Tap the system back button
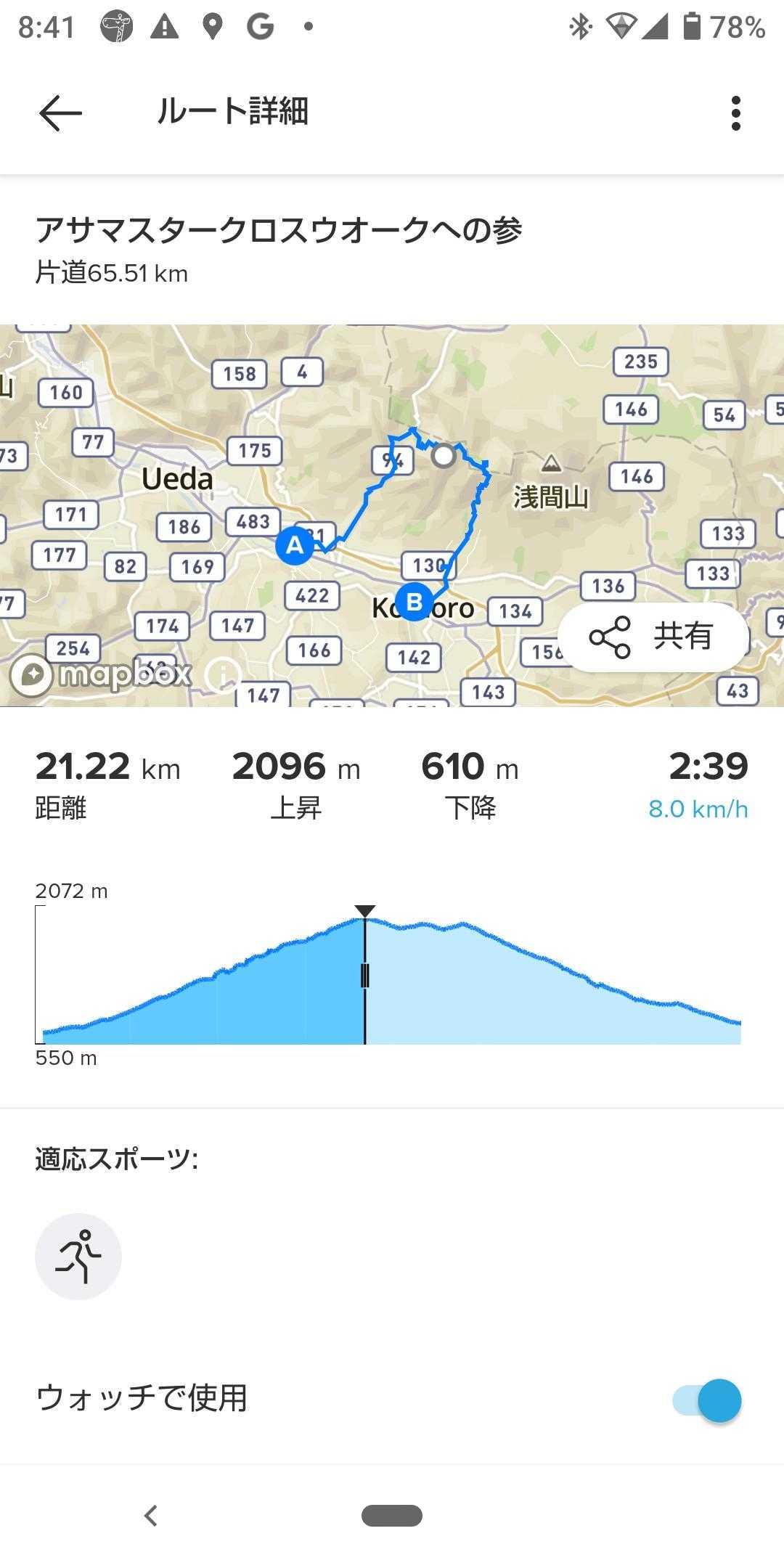 (151, 1516)
